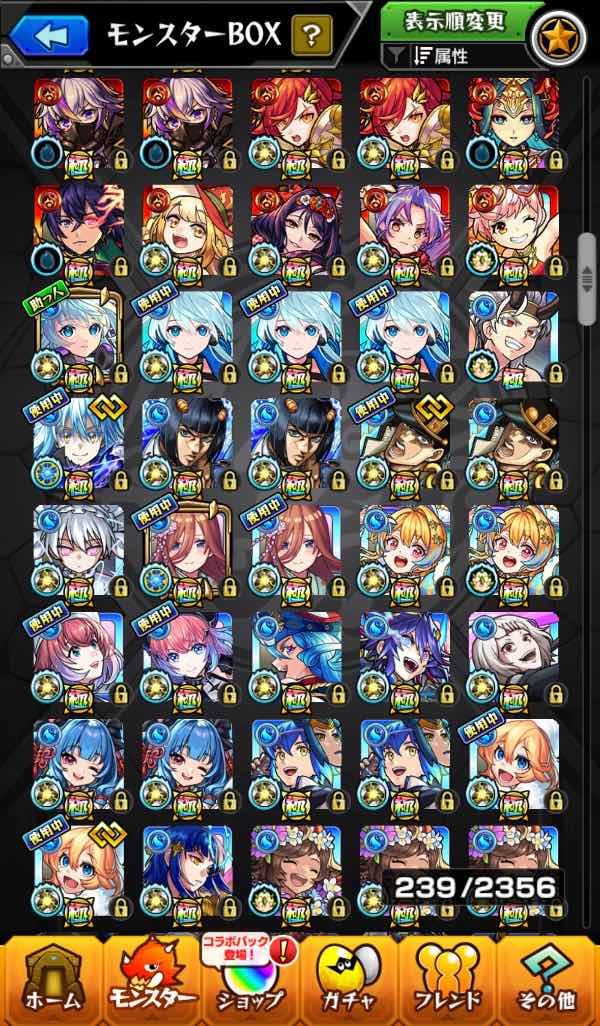Screen dimensions: 600x1026
Task: Switch to the ホーム tab
Action: click(x=50, y=978)
